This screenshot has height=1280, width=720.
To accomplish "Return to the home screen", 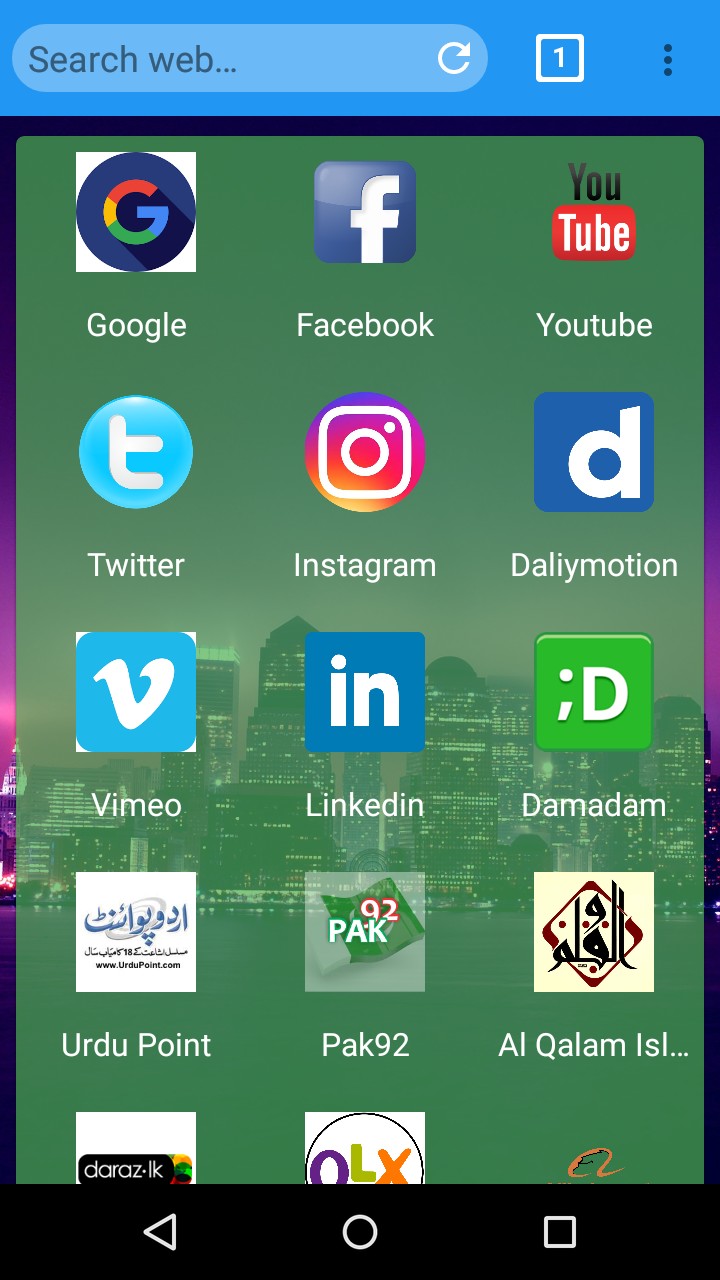I will pos(360,1232).
